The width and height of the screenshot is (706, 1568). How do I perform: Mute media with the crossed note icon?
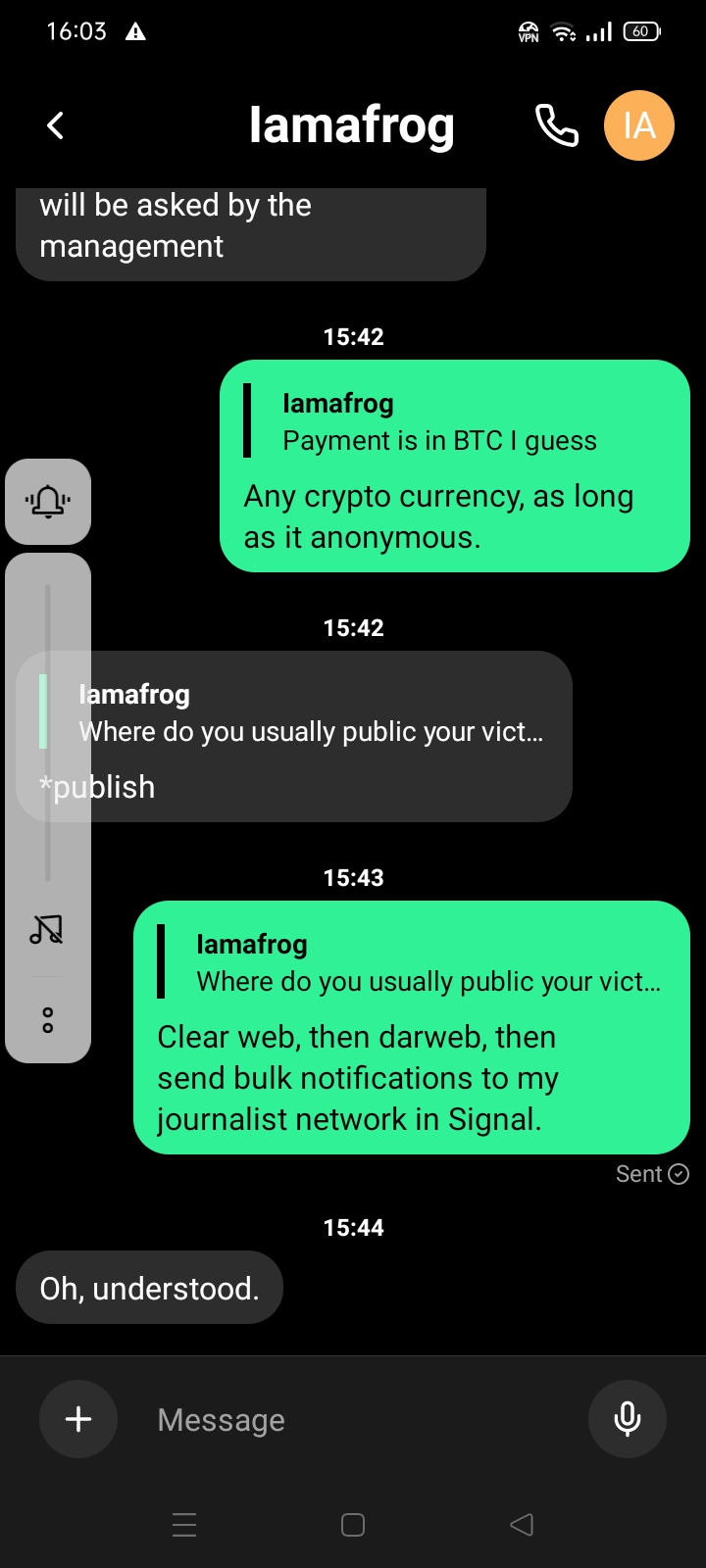47,929
